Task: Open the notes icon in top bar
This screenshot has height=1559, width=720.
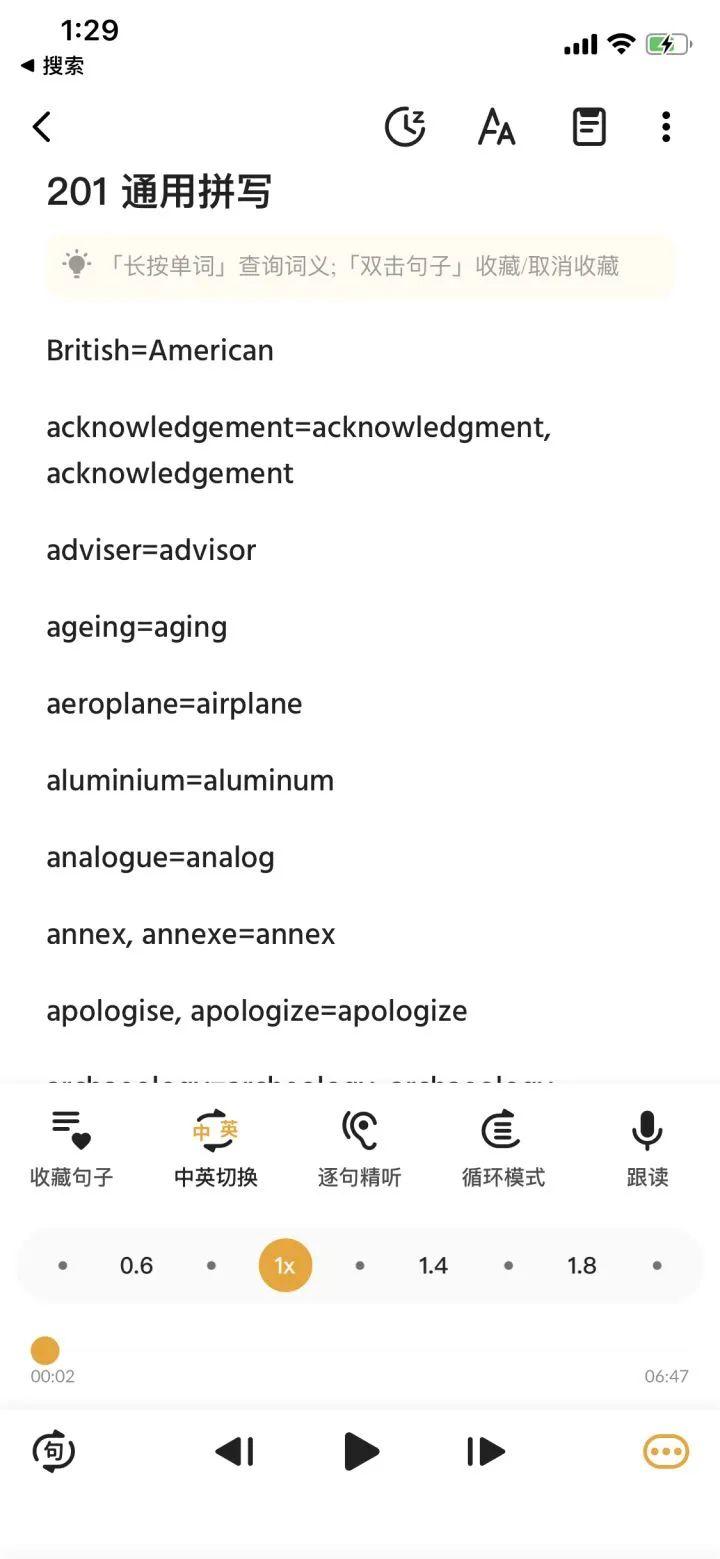Action: coord(589,127)
